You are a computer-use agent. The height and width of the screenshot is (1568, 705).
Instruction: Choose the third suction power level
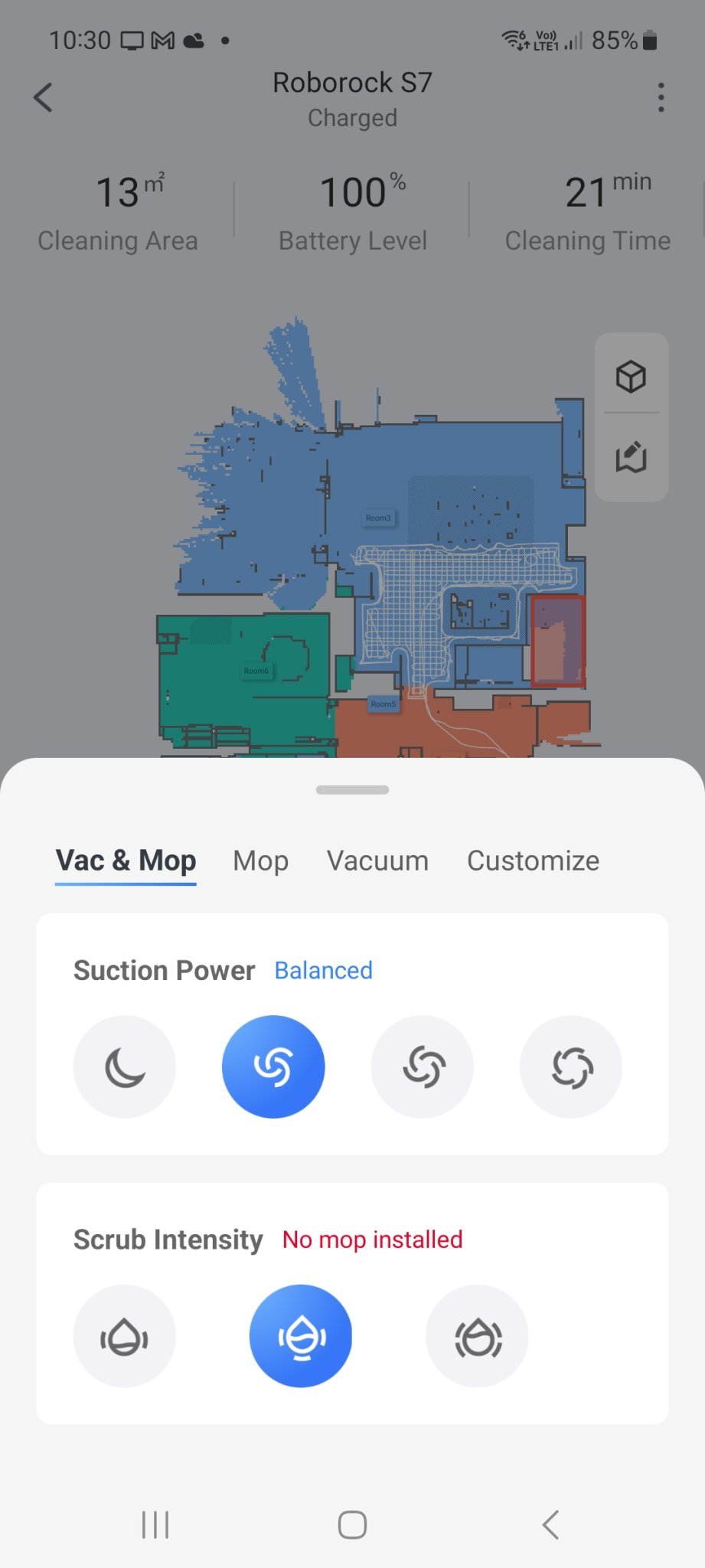422,1067
